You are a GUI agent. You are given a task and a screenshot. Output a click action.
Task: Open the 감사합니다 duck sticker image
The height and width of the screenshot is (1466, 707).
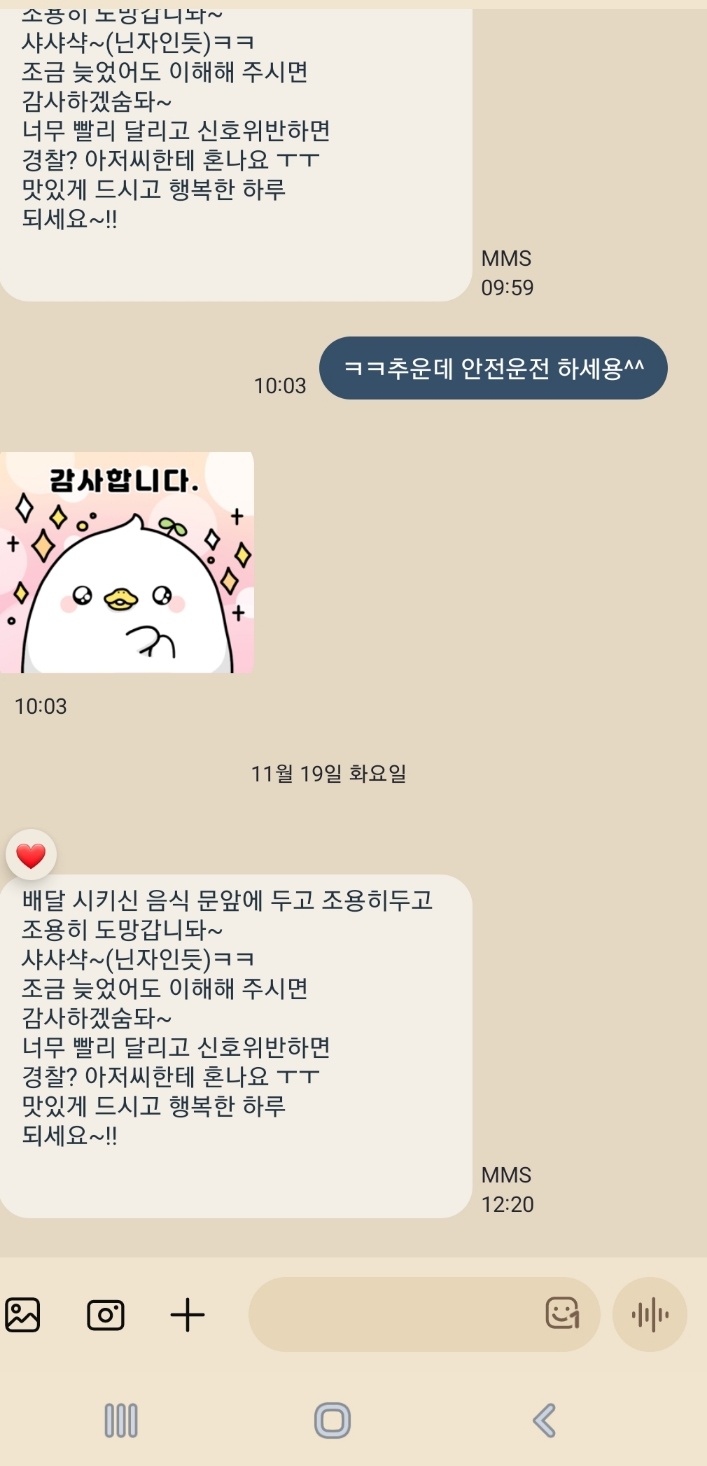point(127,562)
